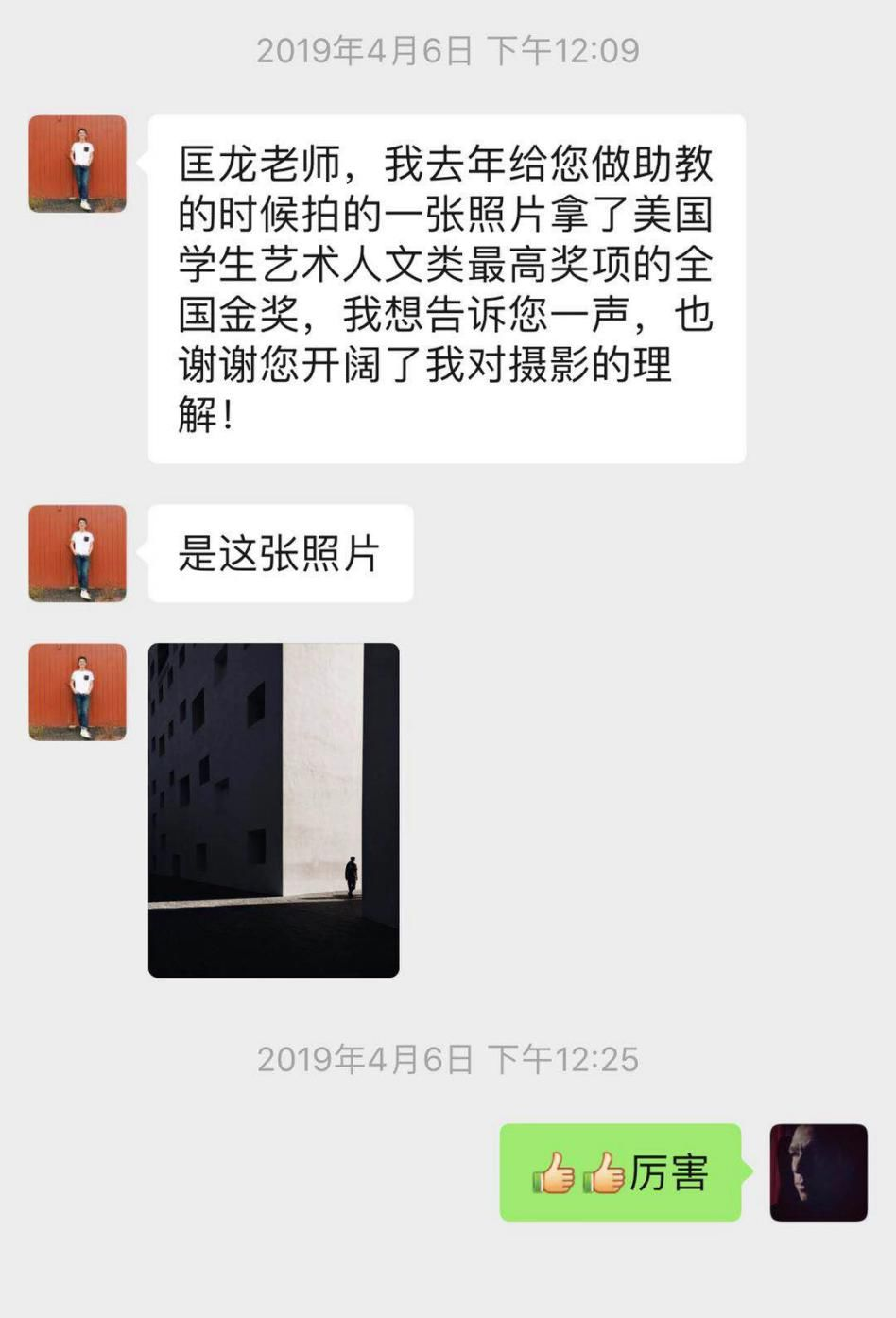Viewport: 896px width, 1318px height.
Task: Open sender's avatar beside the 是这张照片 message
Action: click(78, 553)
